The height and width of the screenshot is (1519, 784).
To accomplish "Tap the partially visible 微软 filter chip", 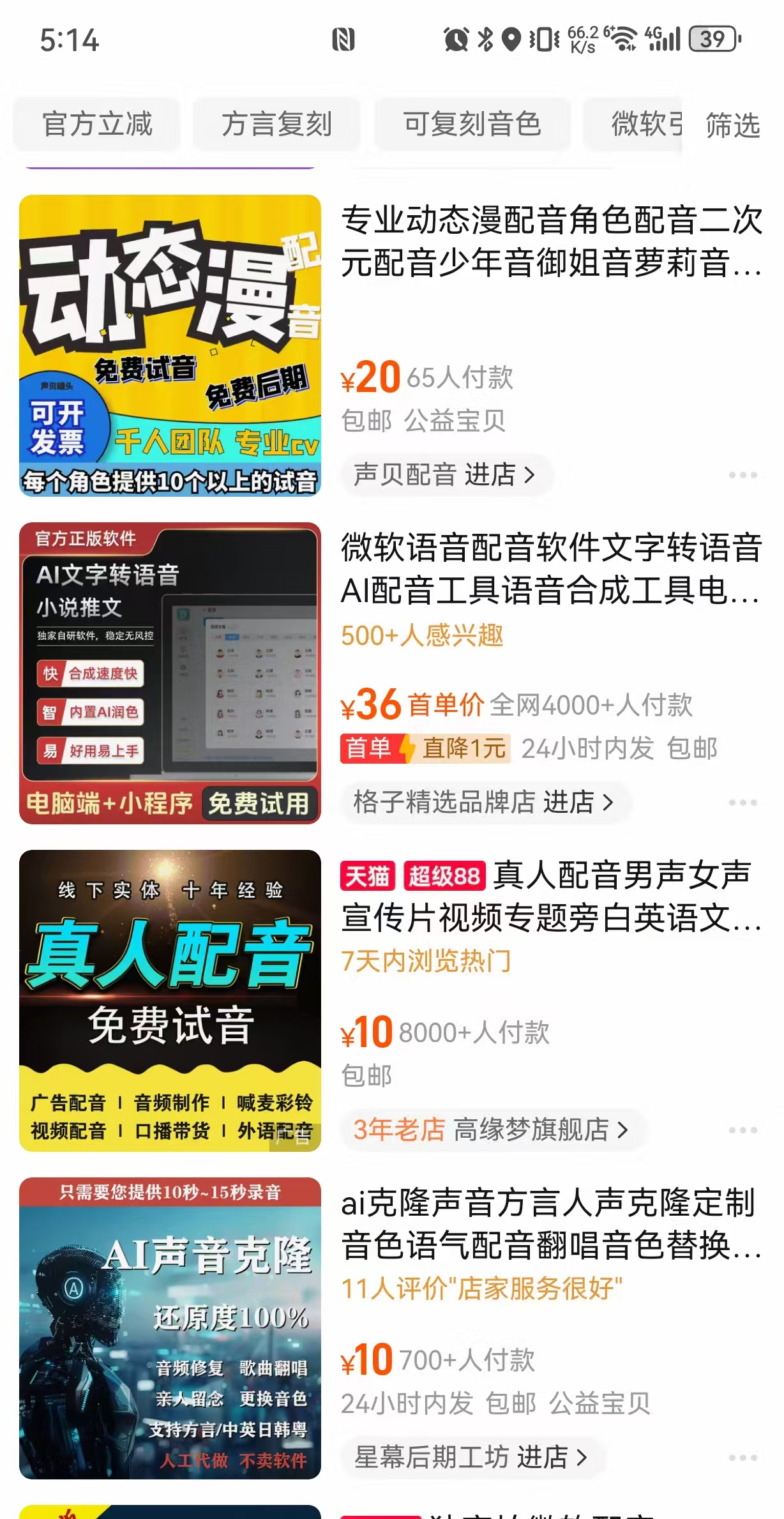I will pyautogui.click(x=638, y=124).
